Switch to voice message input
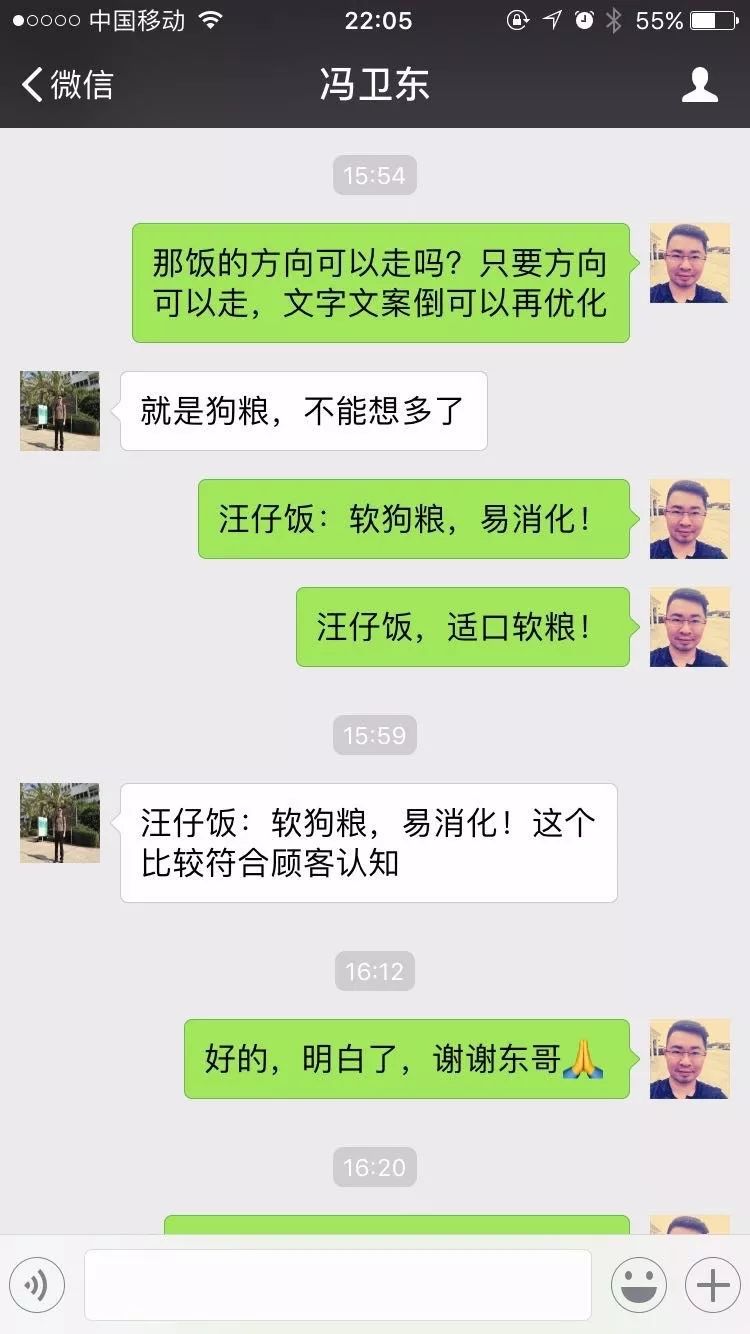The width and height of the screenshot is (750, 1334). pyautogui.click(x=37, y=1285)
